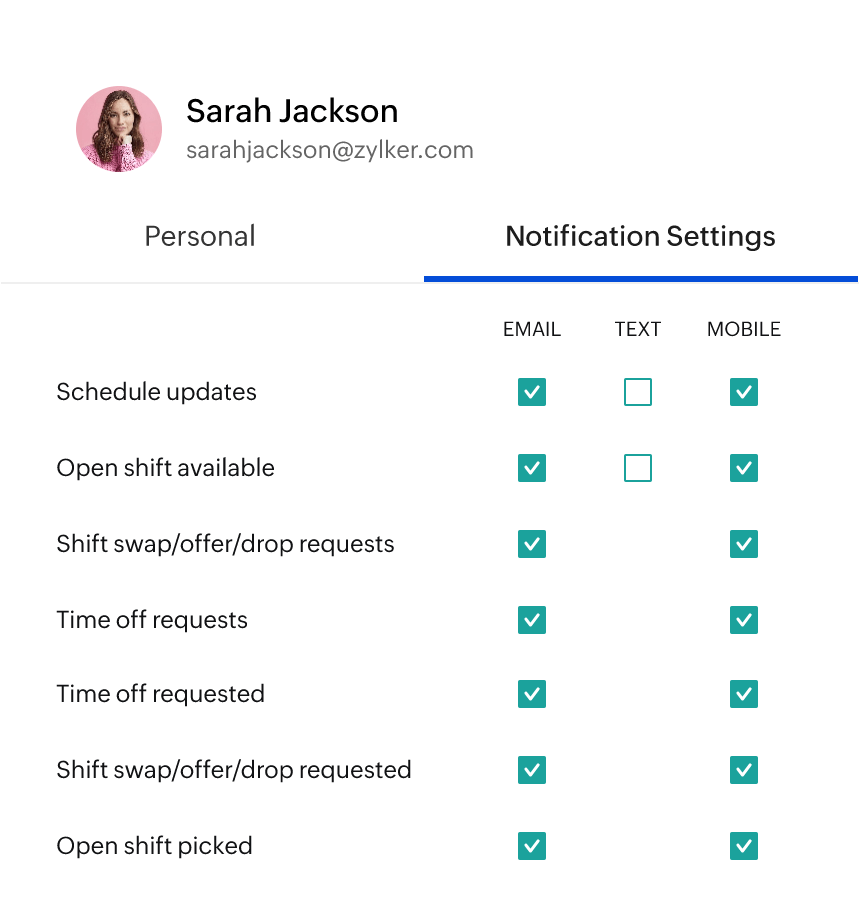Select the Notification Settings tab
This screenshot has height=924, width=859.
(x=640, y=237)
